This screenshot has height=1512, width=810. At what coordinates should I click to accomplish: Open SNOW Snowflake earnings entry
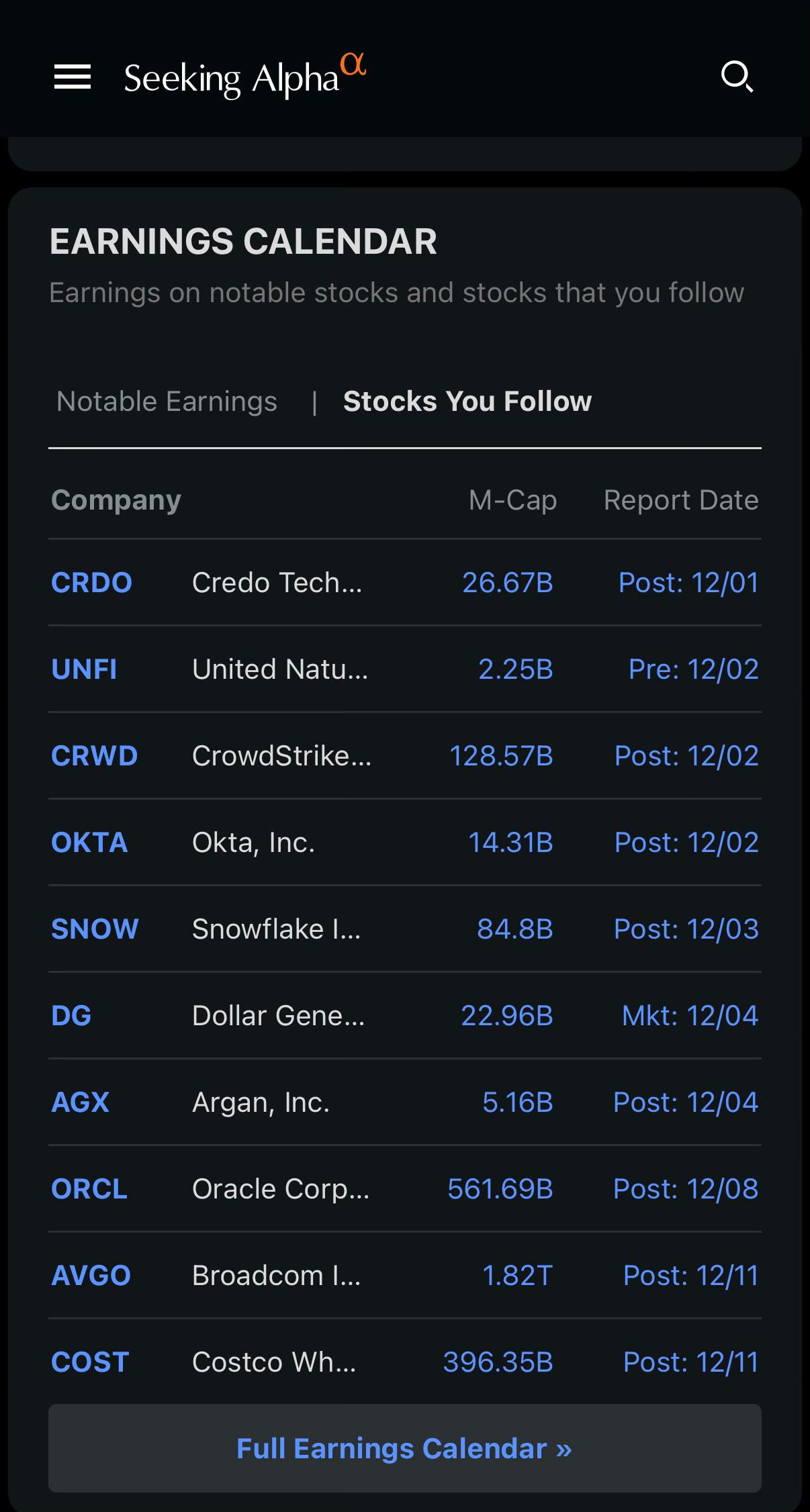pos(95,929)
